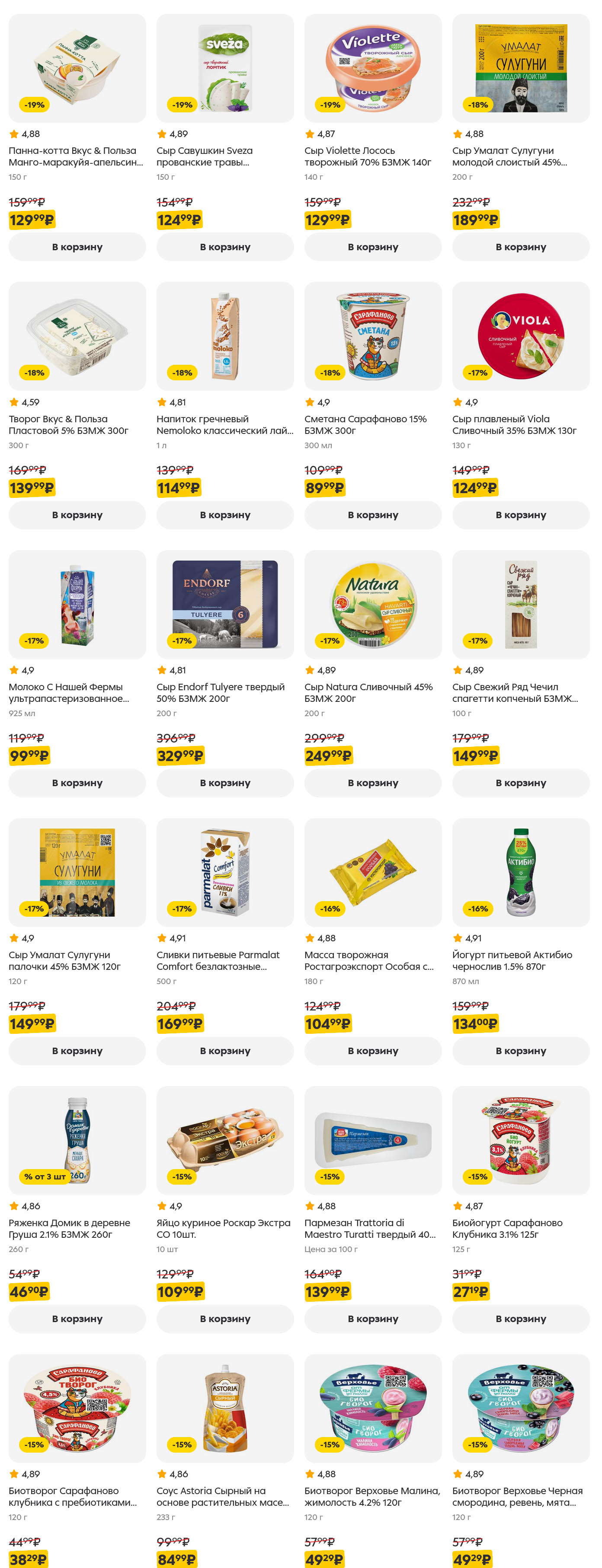Add Сыр Умалат Сулугуни молодой слоистый to cart
Screen dimensions: 602x1568
pos(520,246)
